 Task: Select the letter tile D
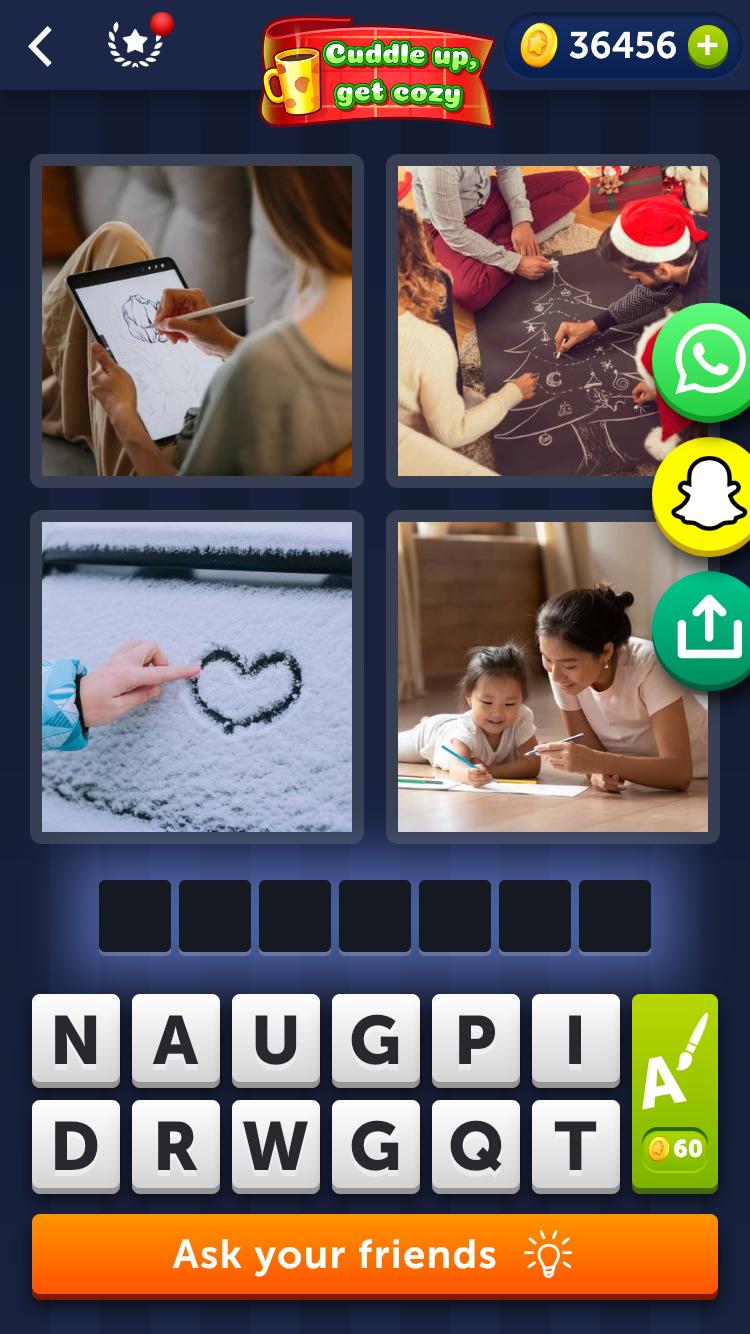76,1146
